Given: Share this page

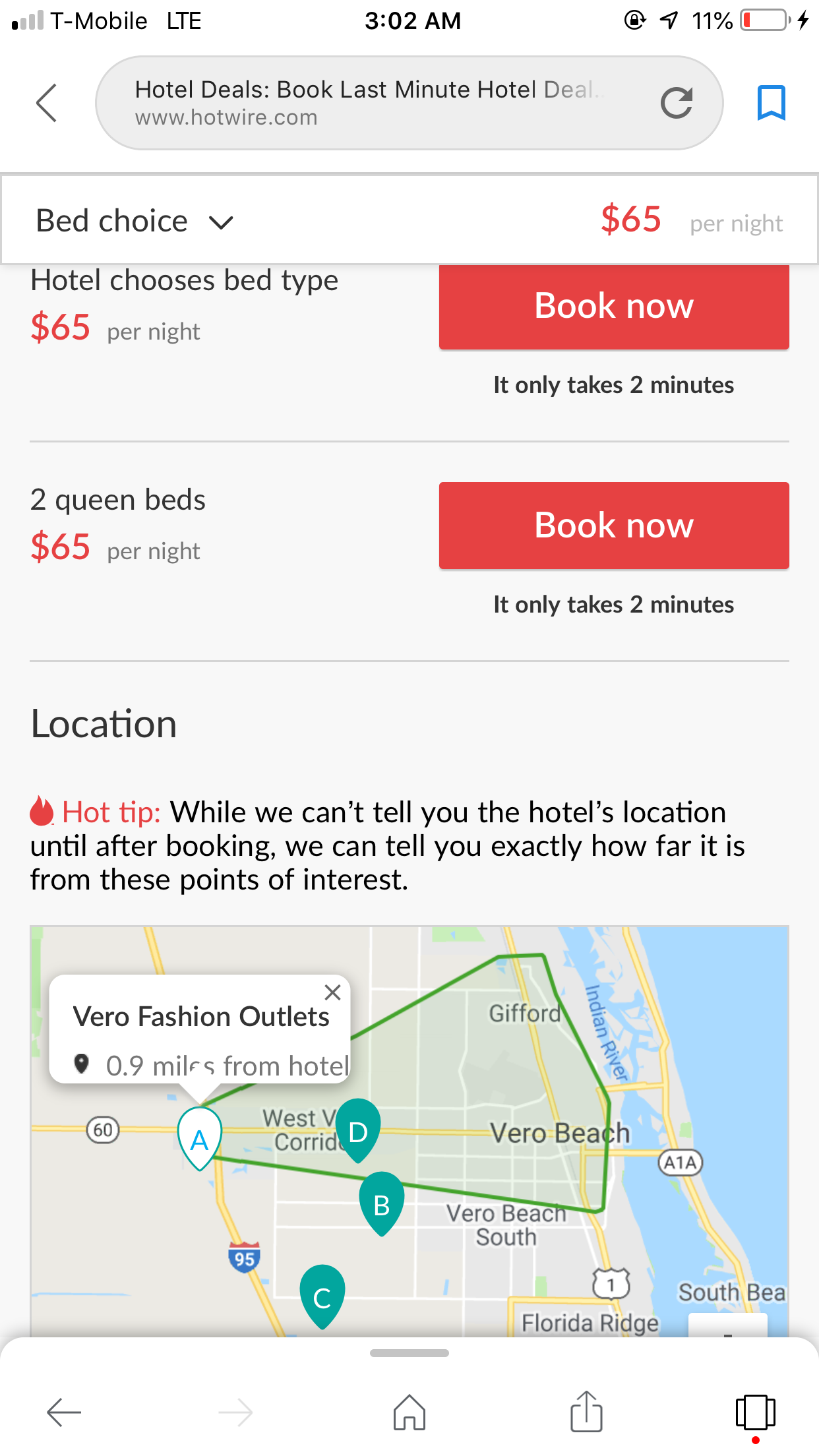Looking at the screenshot, I should 586,1412.
